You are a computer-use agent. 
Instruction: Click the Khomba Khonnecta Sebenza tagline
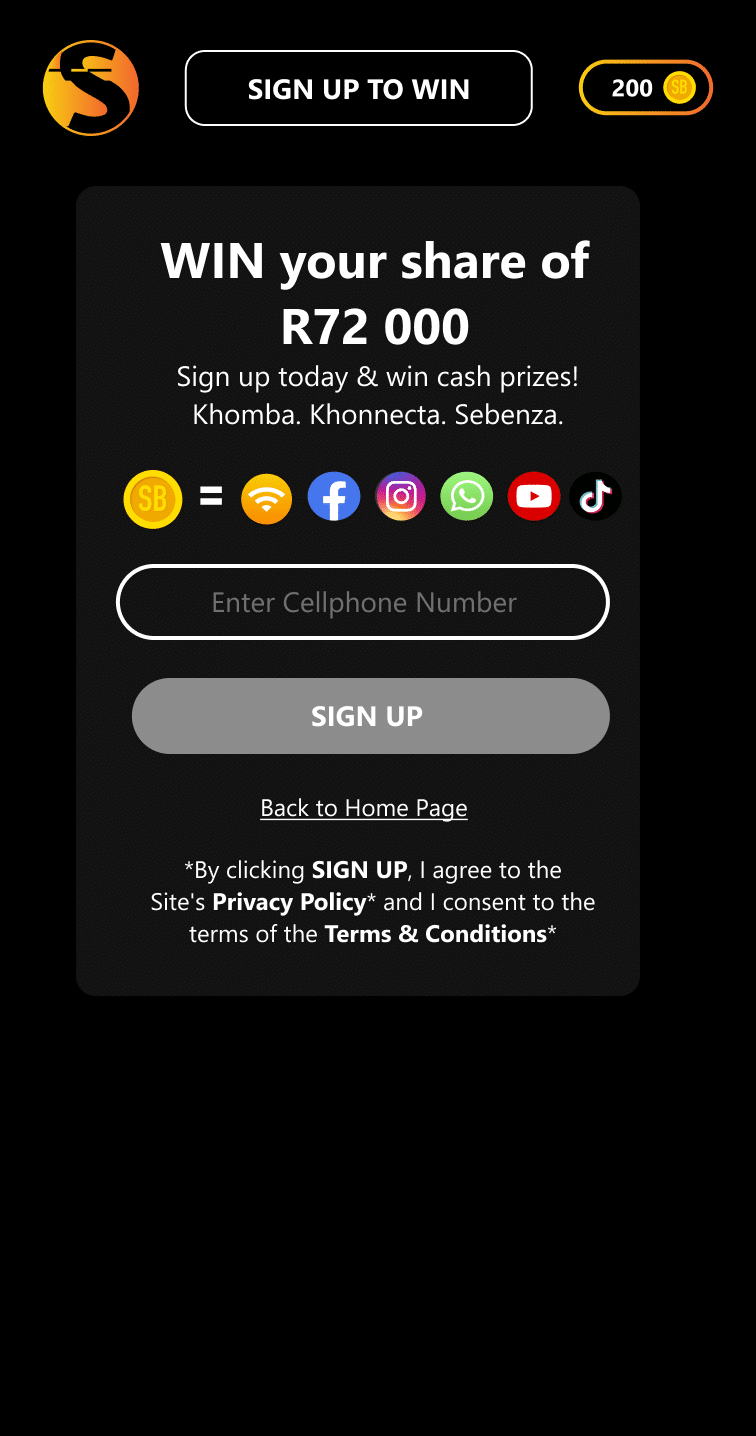pos(378,413)
